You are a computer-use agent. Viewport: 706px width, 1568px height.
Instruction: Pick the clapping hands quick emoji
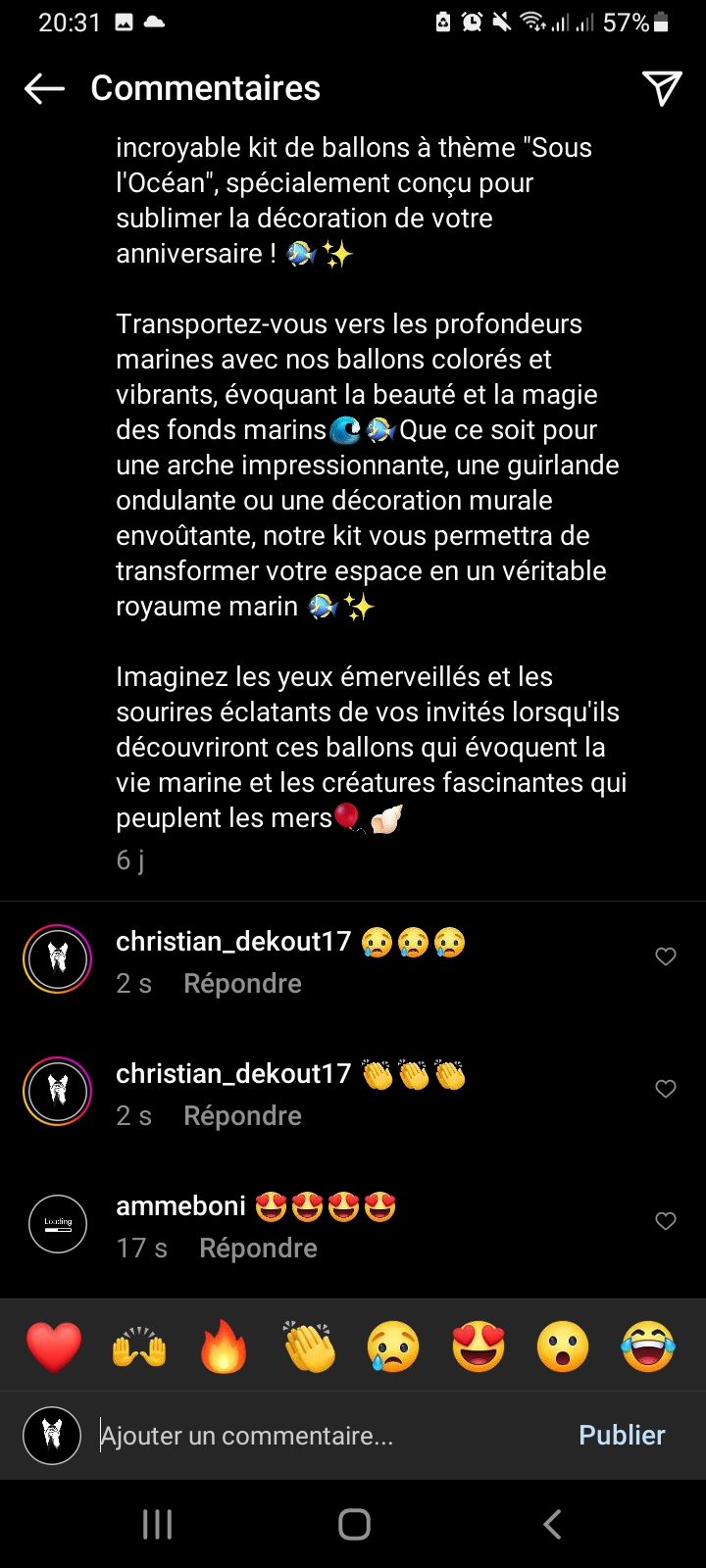click(309, 1347)
